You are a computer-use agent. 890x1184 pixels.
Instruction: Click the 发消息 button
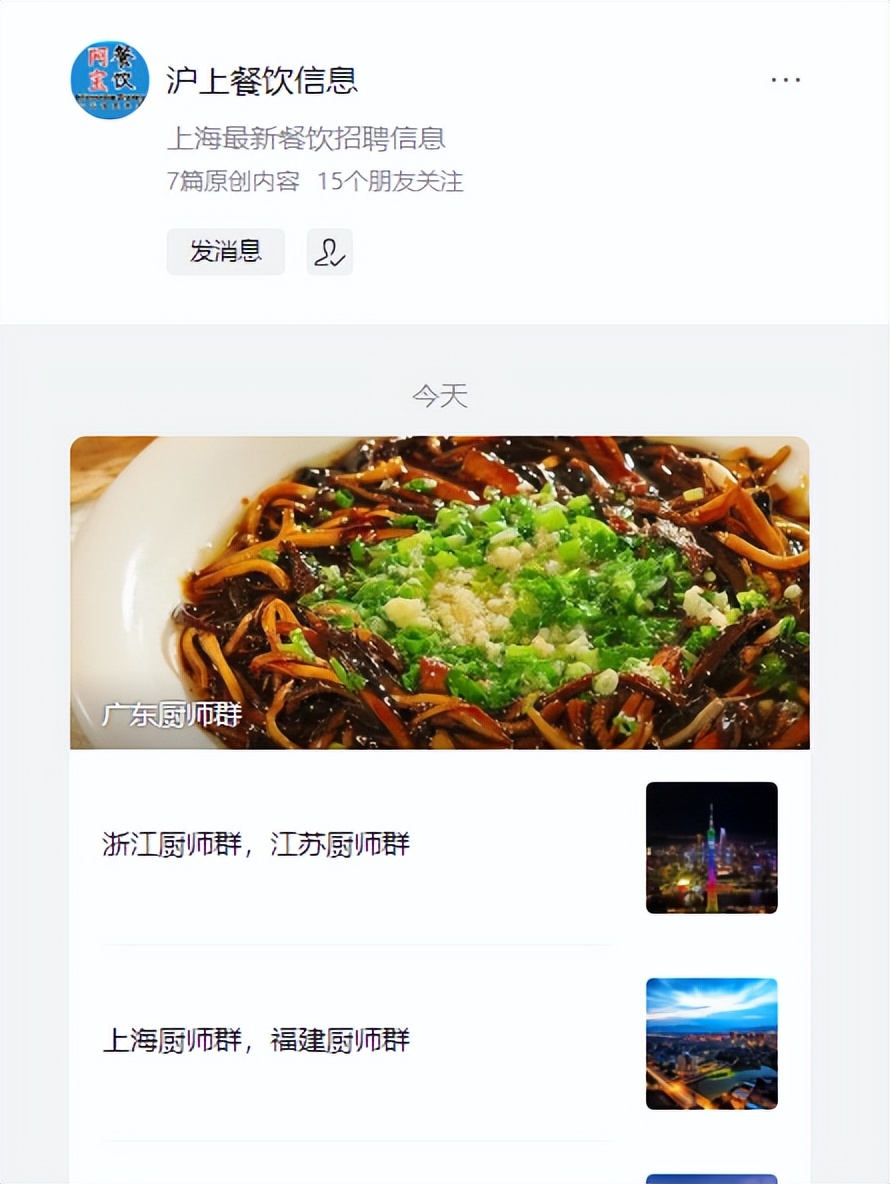[225, 251]
